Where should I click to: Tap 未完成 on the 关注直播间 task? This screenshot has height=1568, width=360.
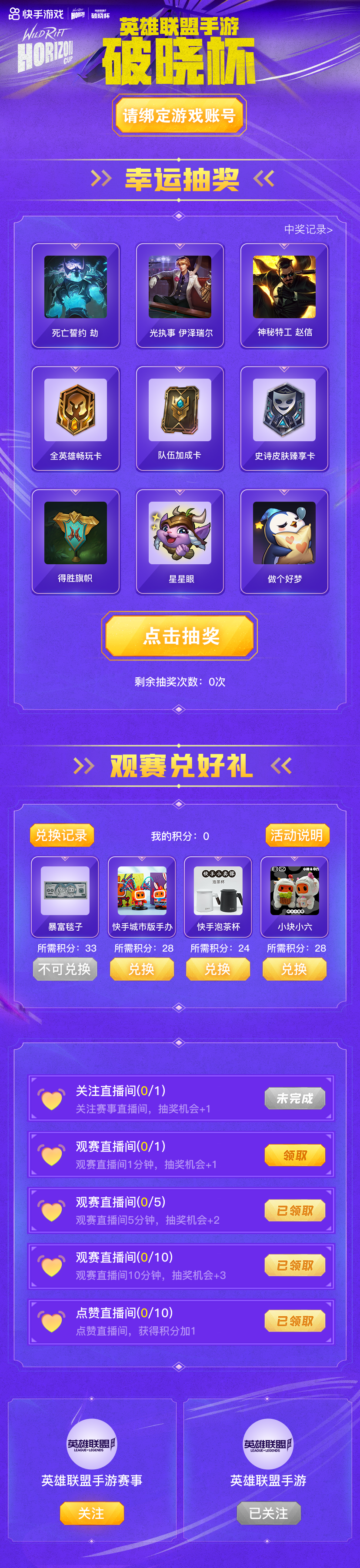pyautogui.click(x=295, y=1098)
